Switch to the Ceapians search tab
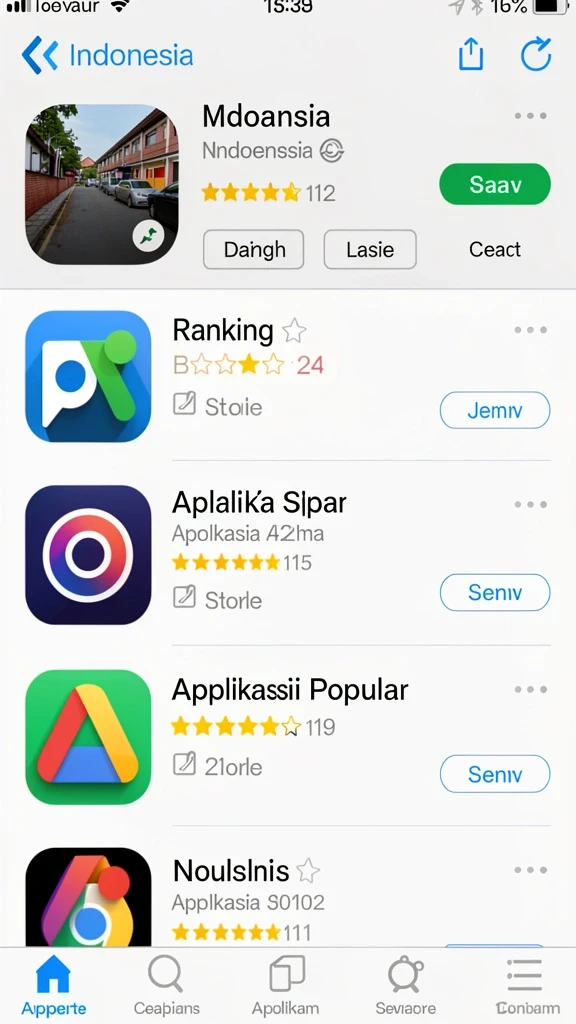576x1024 pixels. 167,985
